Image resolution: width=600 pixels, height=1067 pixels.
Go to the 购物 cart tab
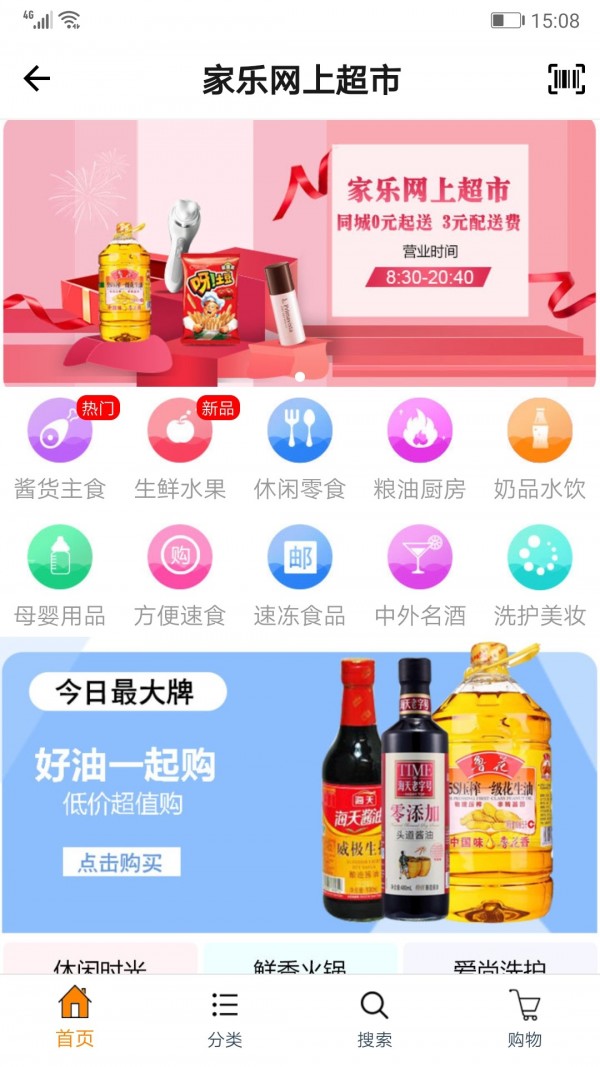[525, 1019]
